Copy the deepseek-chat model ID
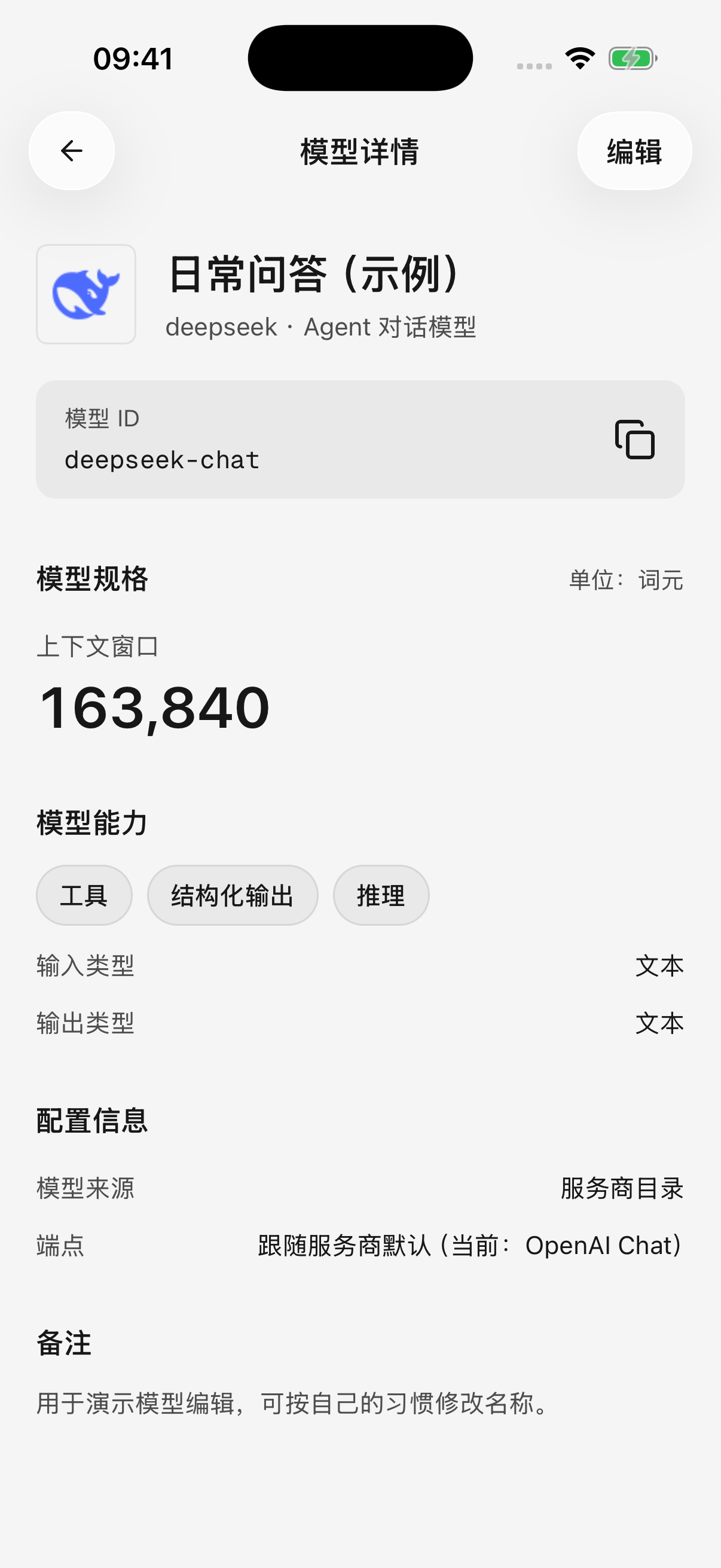 634,439
